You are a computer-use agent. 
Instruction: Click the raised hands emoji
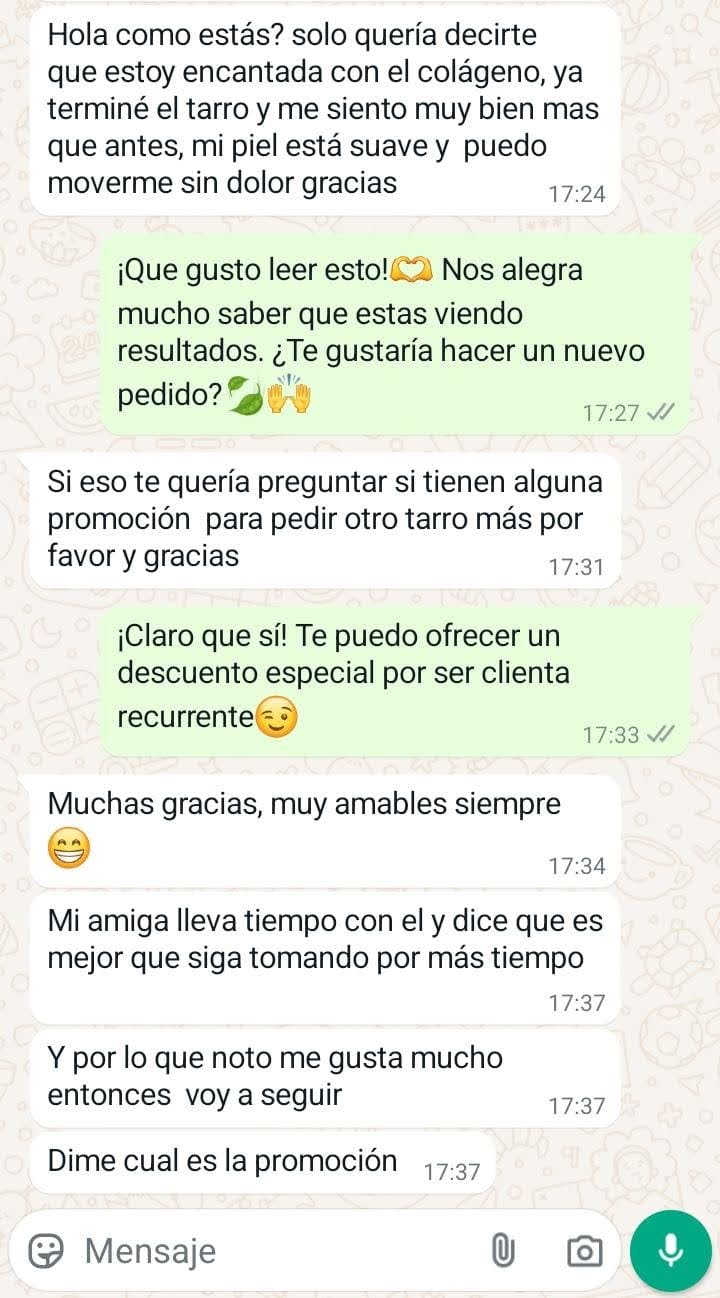point(287,392)
